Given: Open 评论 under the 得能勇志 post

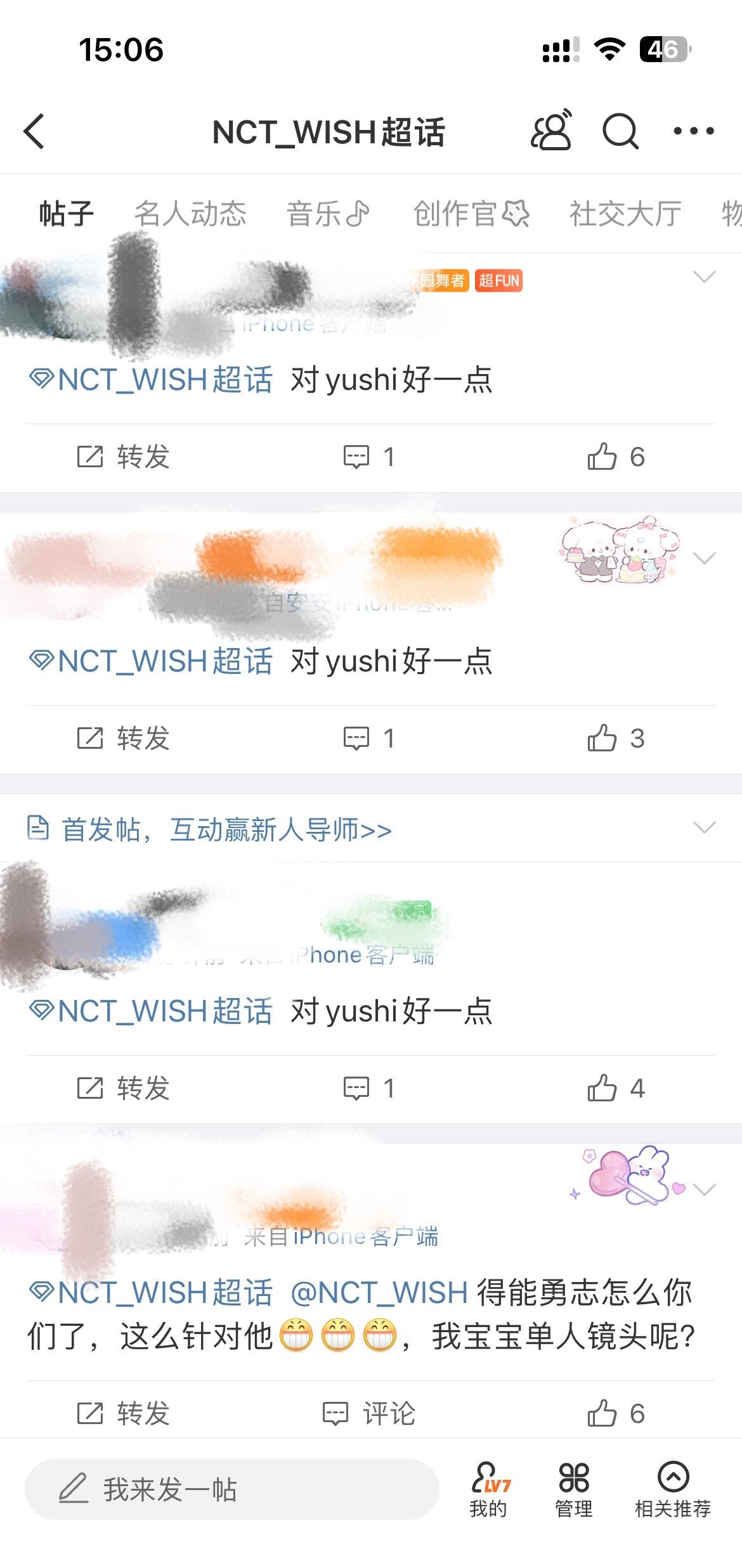Looking at the screenshot, I should tap(370, 1413).
